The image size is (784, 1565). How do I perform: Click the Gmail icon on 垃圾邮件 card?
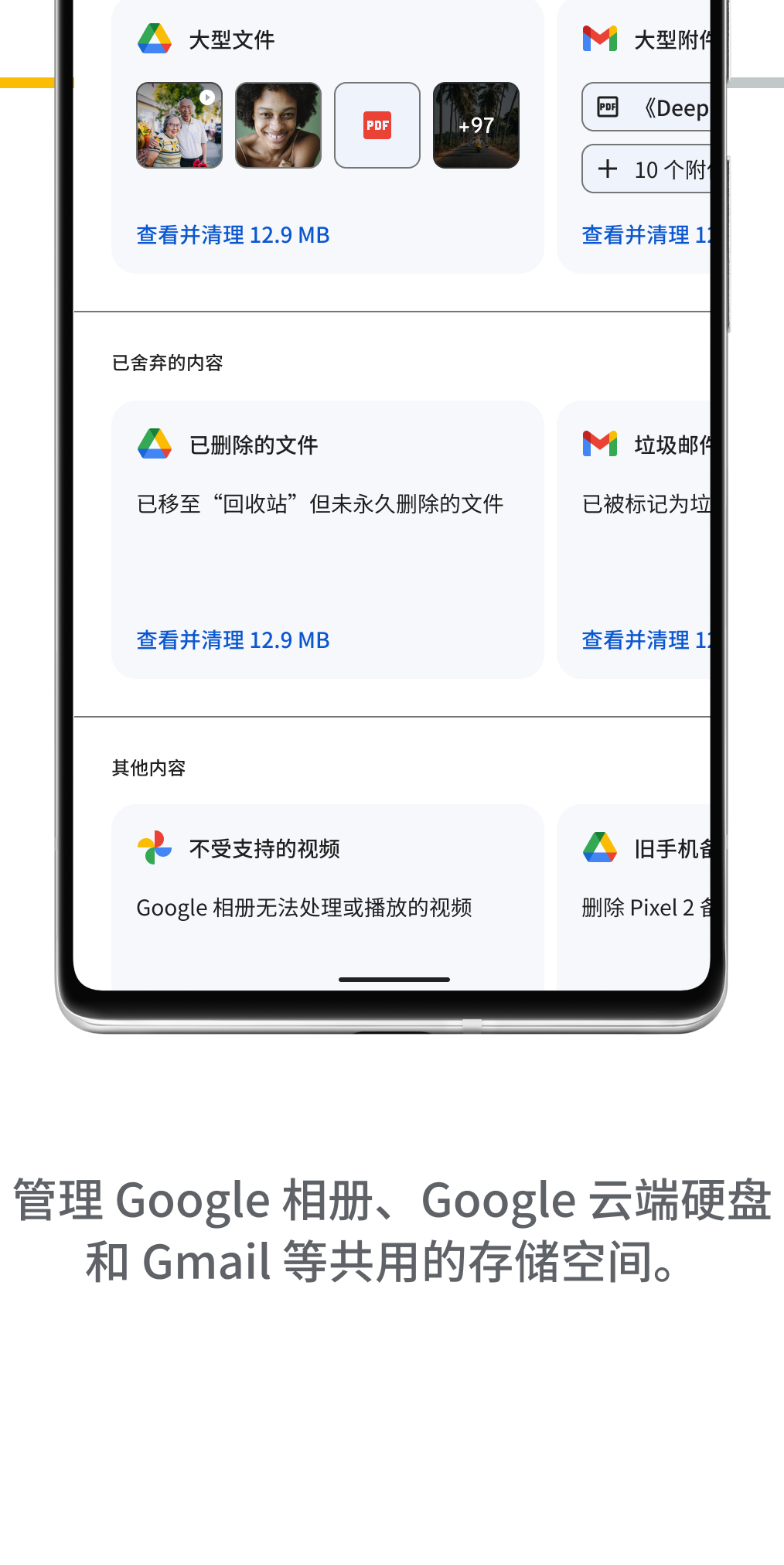[x=599, y=443]
